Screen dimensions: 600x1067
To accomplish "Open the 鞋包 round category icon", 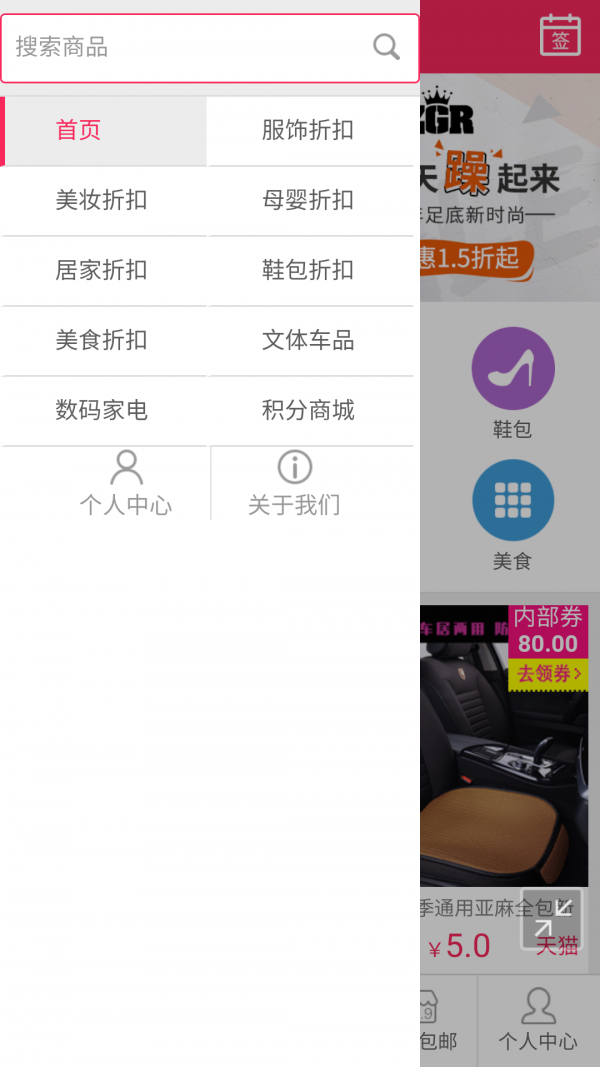I will click(x=512, y=369).
